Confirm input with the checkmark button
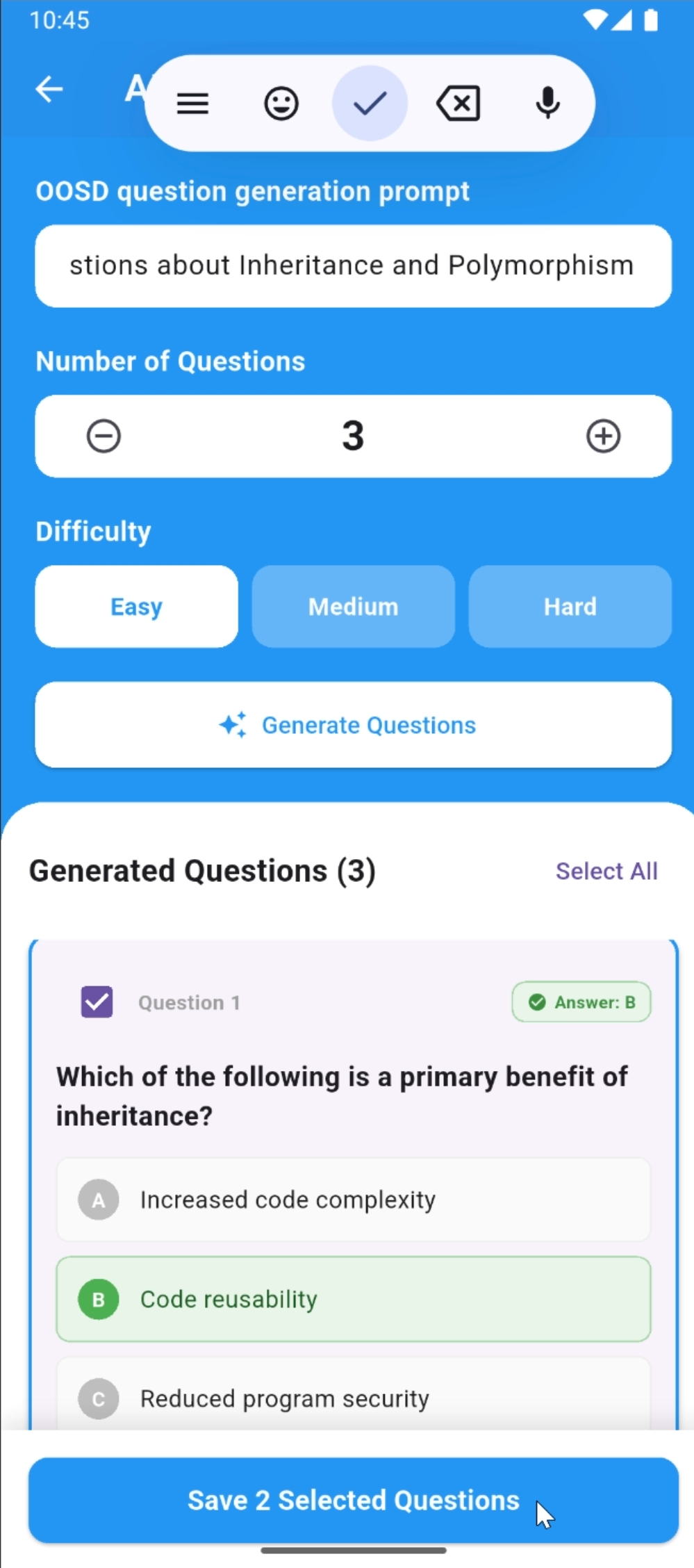 370,104
